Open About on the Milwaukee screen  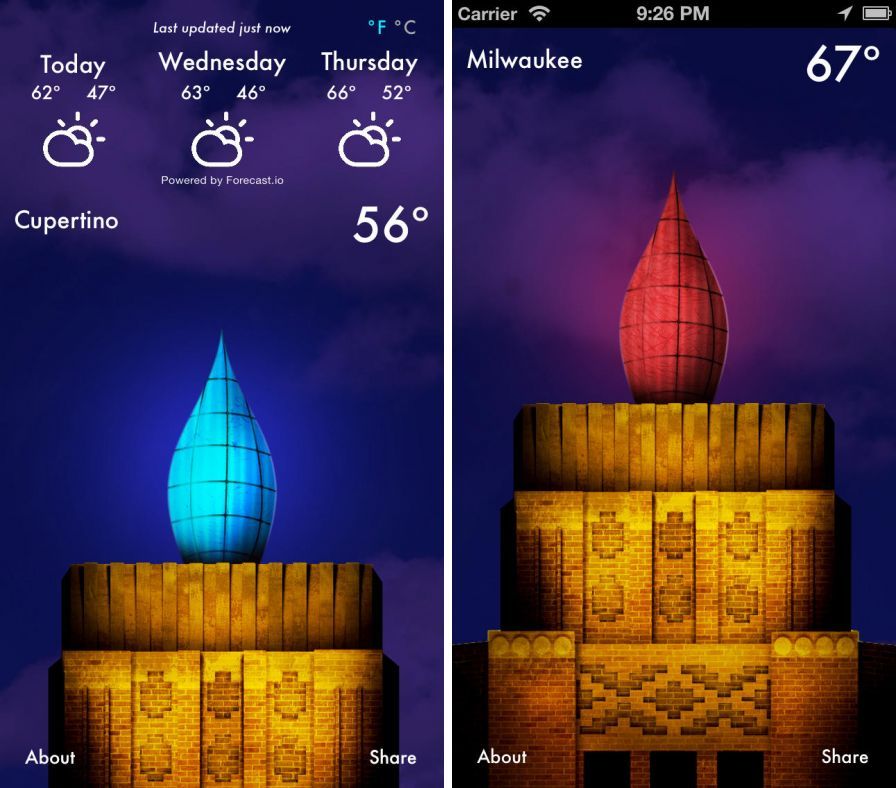tap(502, 757)
